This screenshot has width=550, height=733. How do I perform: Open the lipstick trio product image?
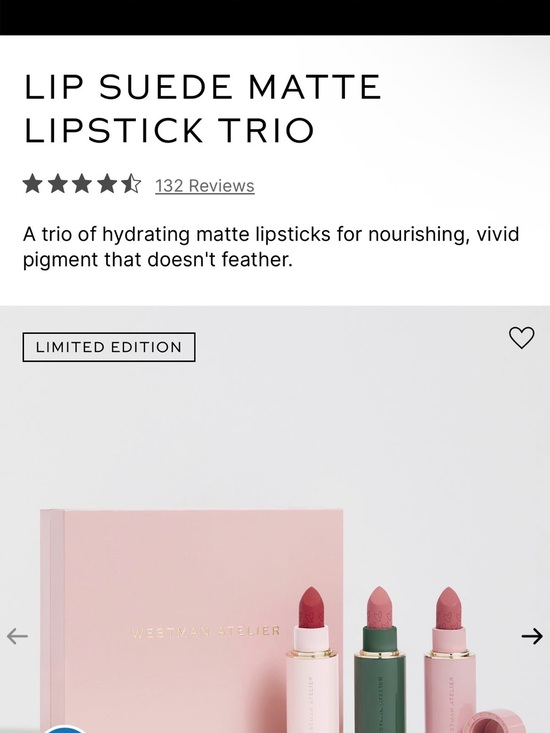click(275, 519)
